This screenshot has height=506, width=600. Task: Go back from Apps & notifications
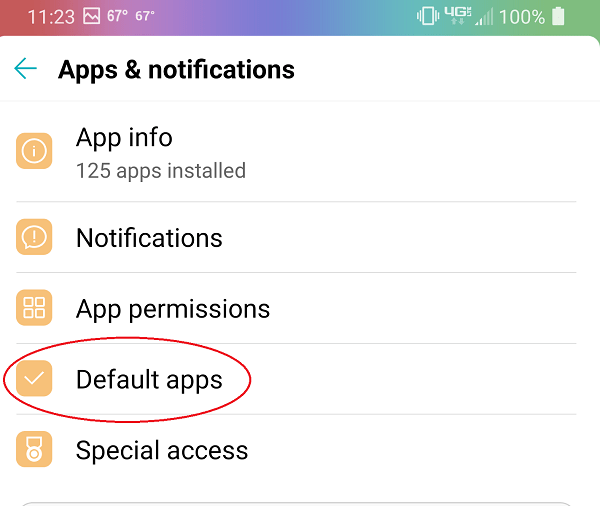[x=25, y=69]
